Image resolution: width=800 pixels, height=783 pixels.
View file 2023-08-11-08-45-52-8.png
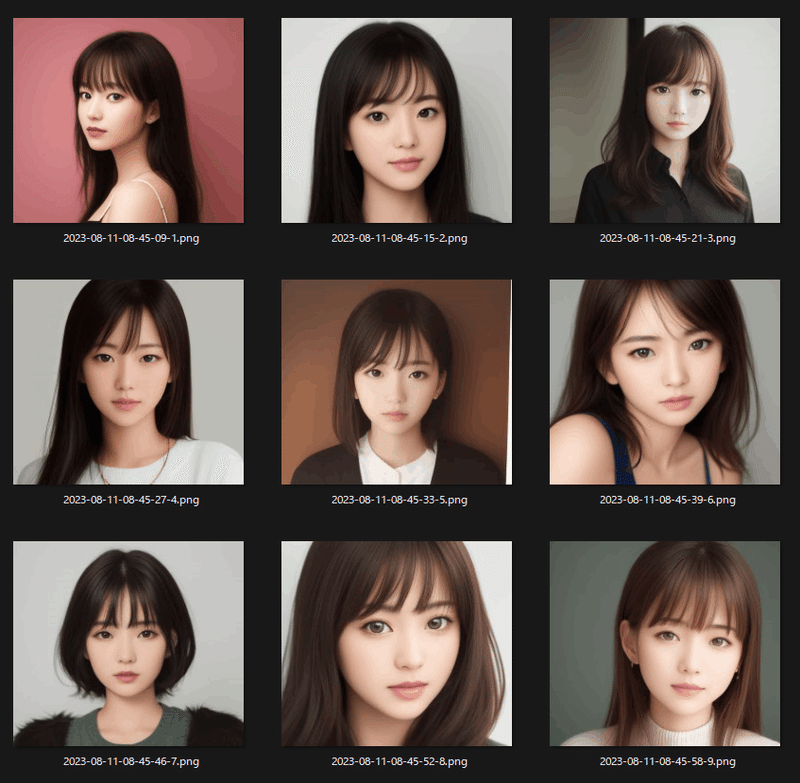click(x=397, y=644)
